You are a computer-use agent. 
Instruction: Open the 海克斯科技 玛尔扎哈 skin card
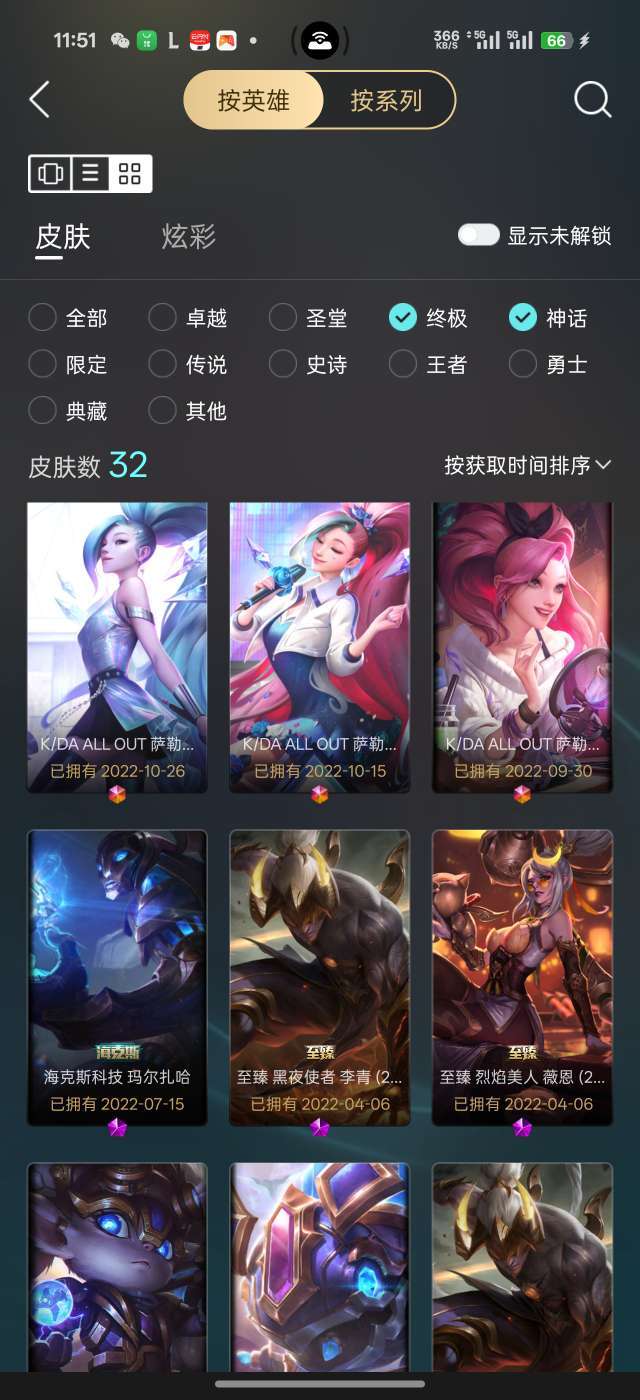pyautogui.click(x=117, y=978)
